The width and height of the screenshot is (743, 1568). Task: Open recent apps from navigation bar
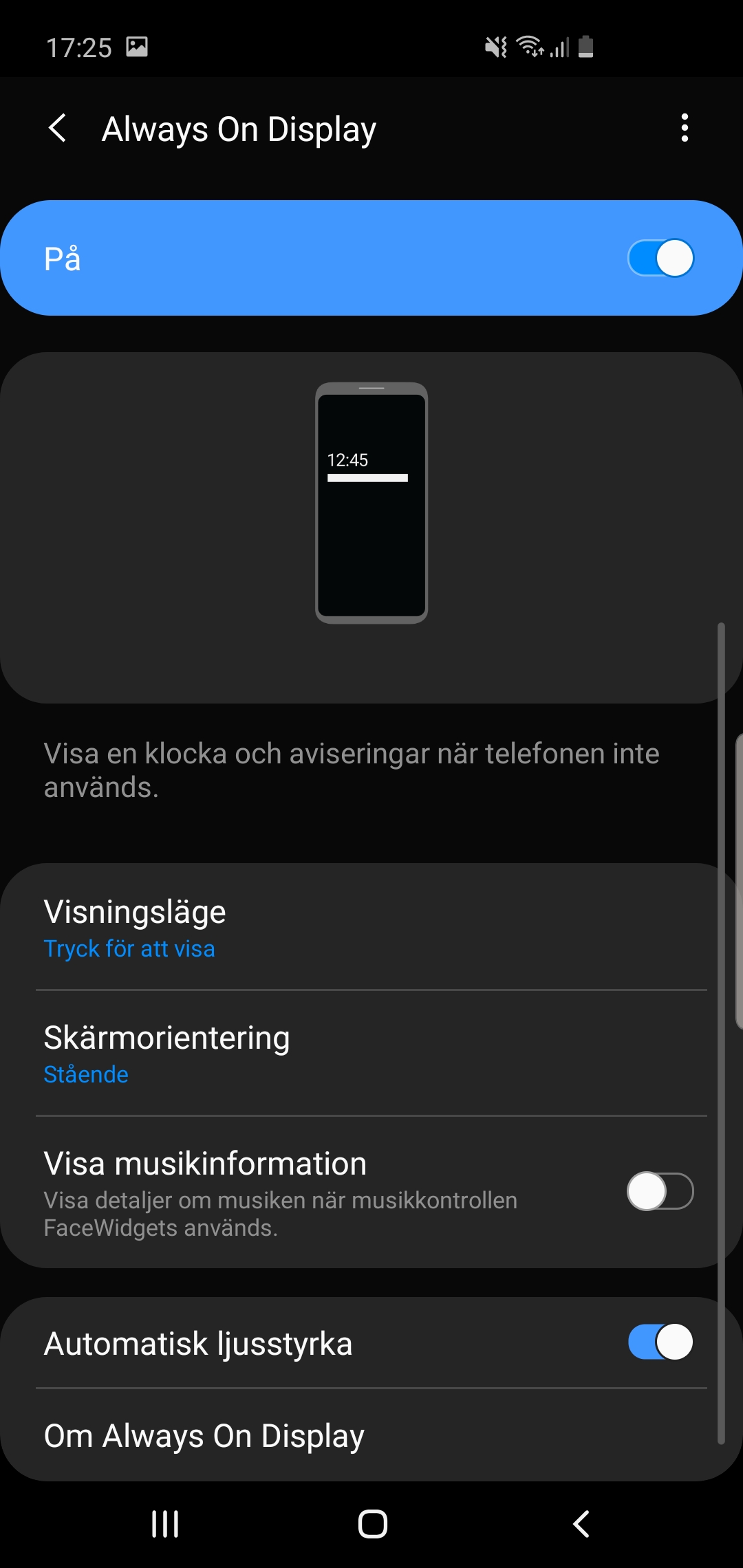coord(165,1524)
